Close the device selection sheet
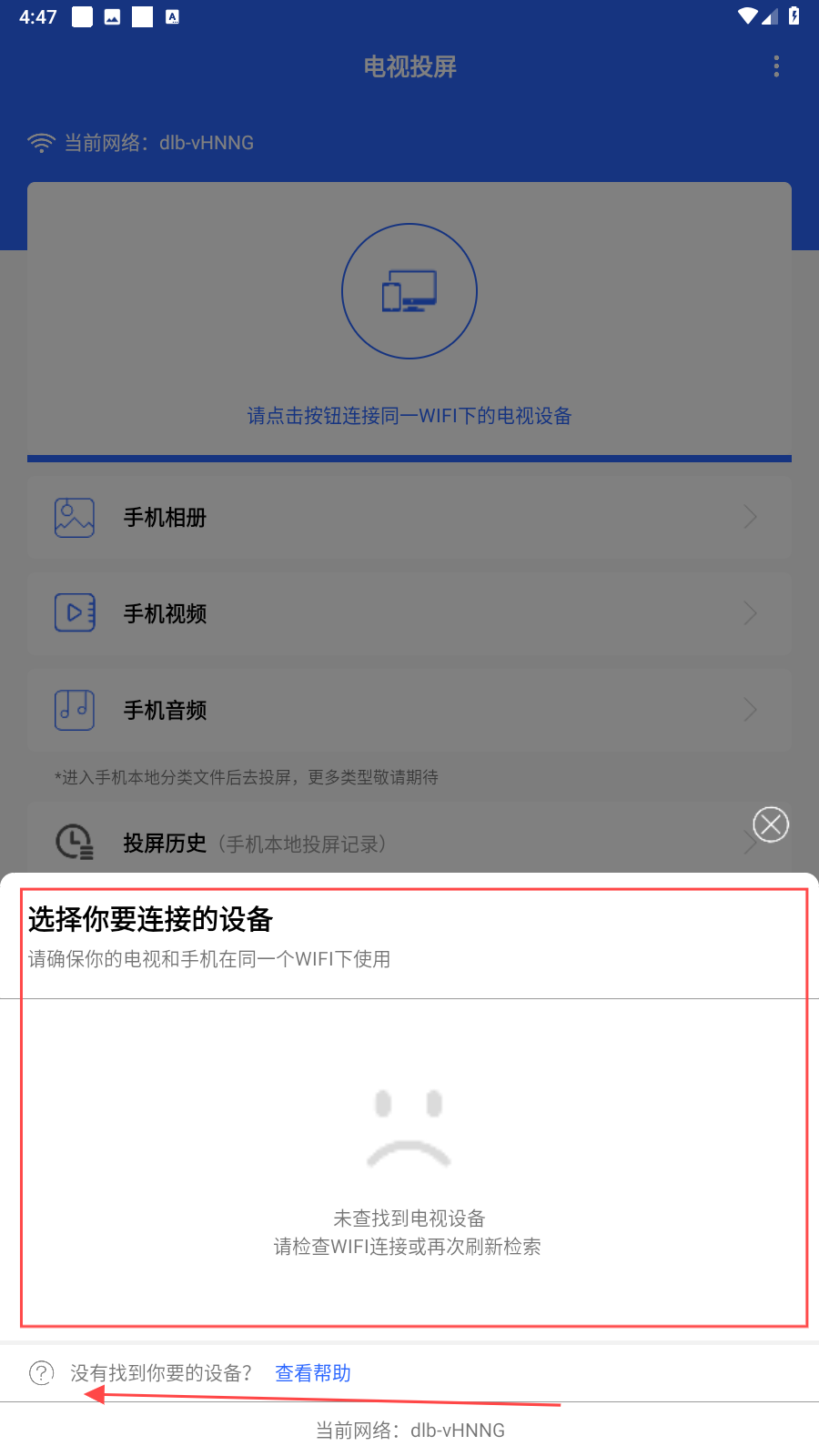Viewport: 819px width, 1456px height. [771, 824]
